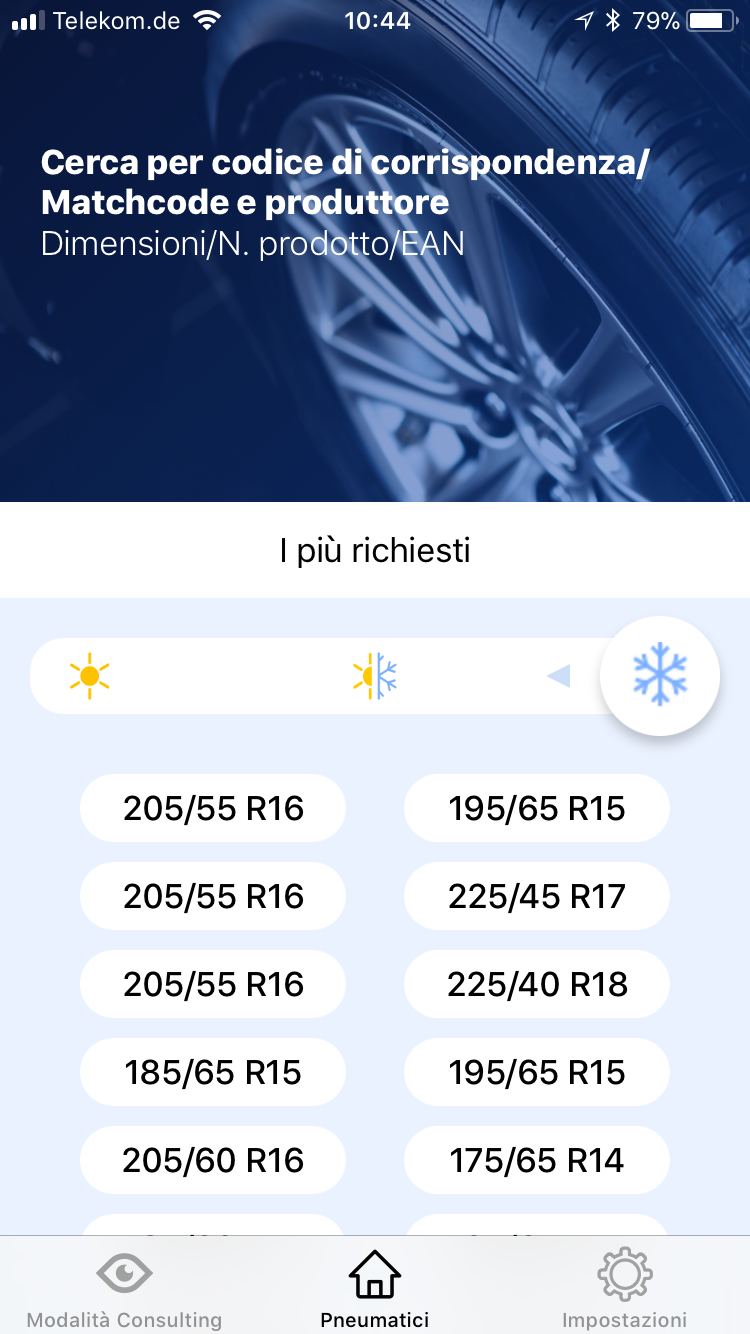Screen dimensions: 750x1334
Task: Pick tire size 175/65 R14
Action: click(x=537, y=1160)
